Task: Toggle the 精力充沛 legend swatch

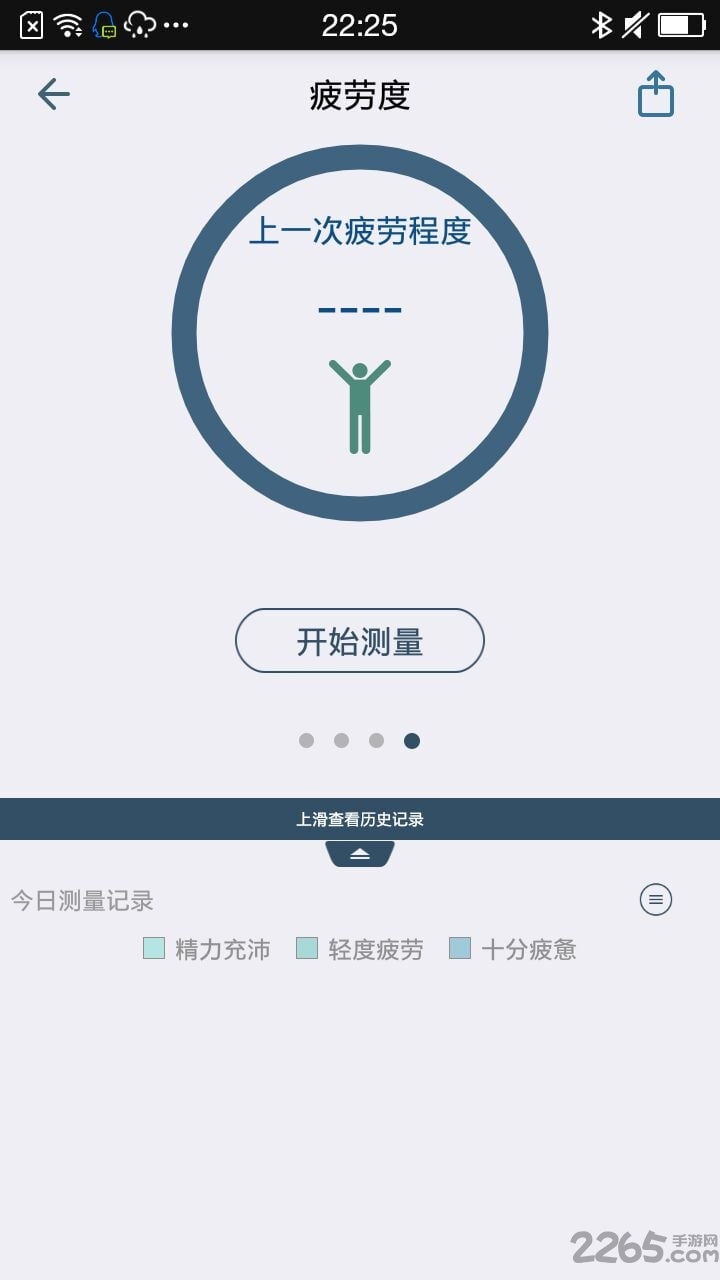Action: (154, 948)
